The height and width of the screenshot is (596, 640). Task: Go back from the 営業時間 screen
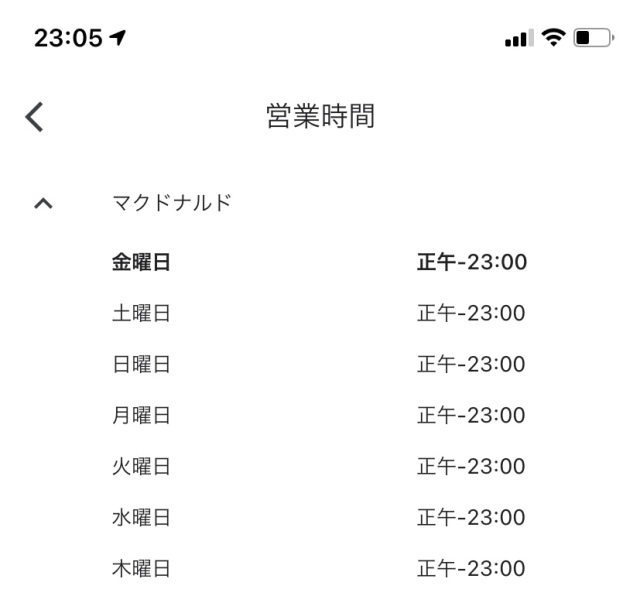[x=35, y=118]
